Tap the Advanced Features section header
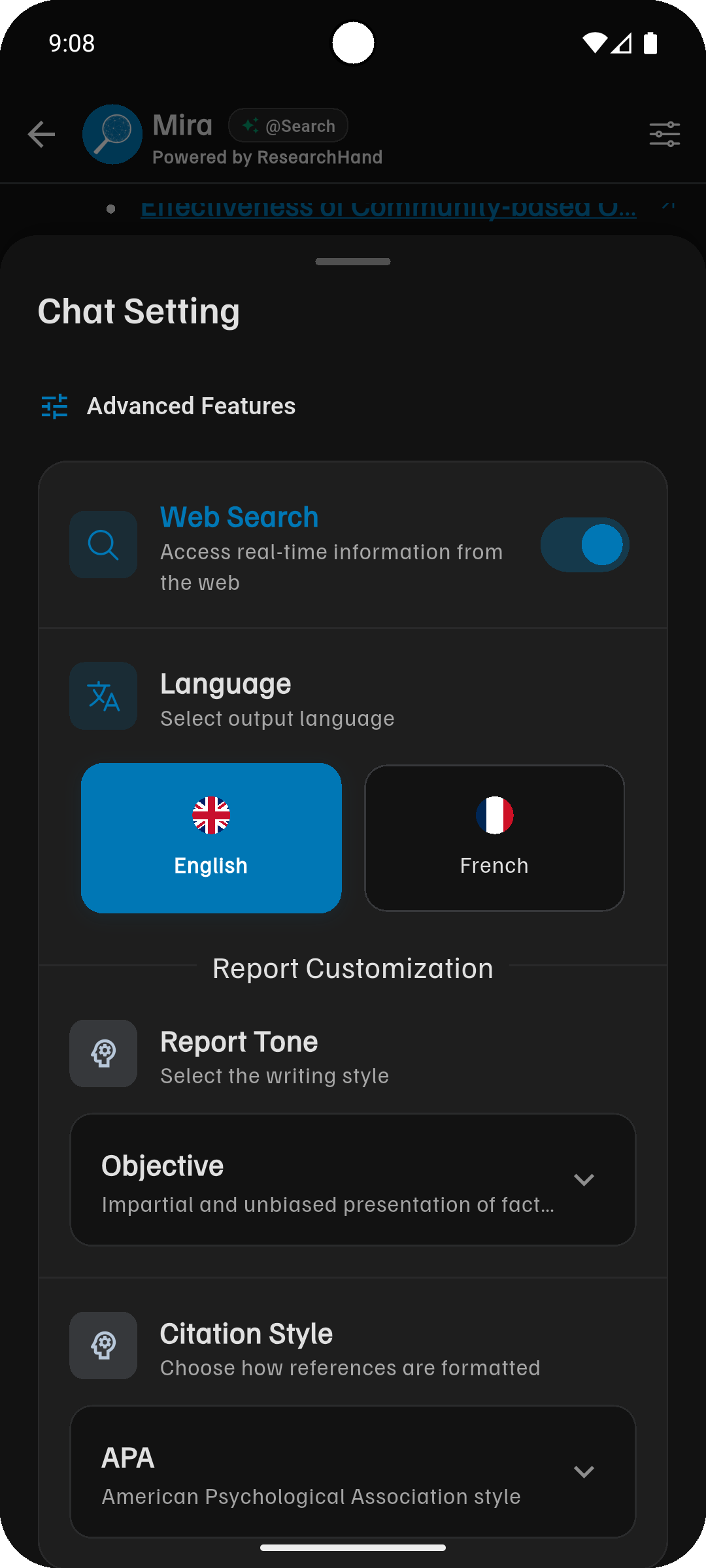The height and width of the screenshot is (1568, 706). (x=191, y=406)
